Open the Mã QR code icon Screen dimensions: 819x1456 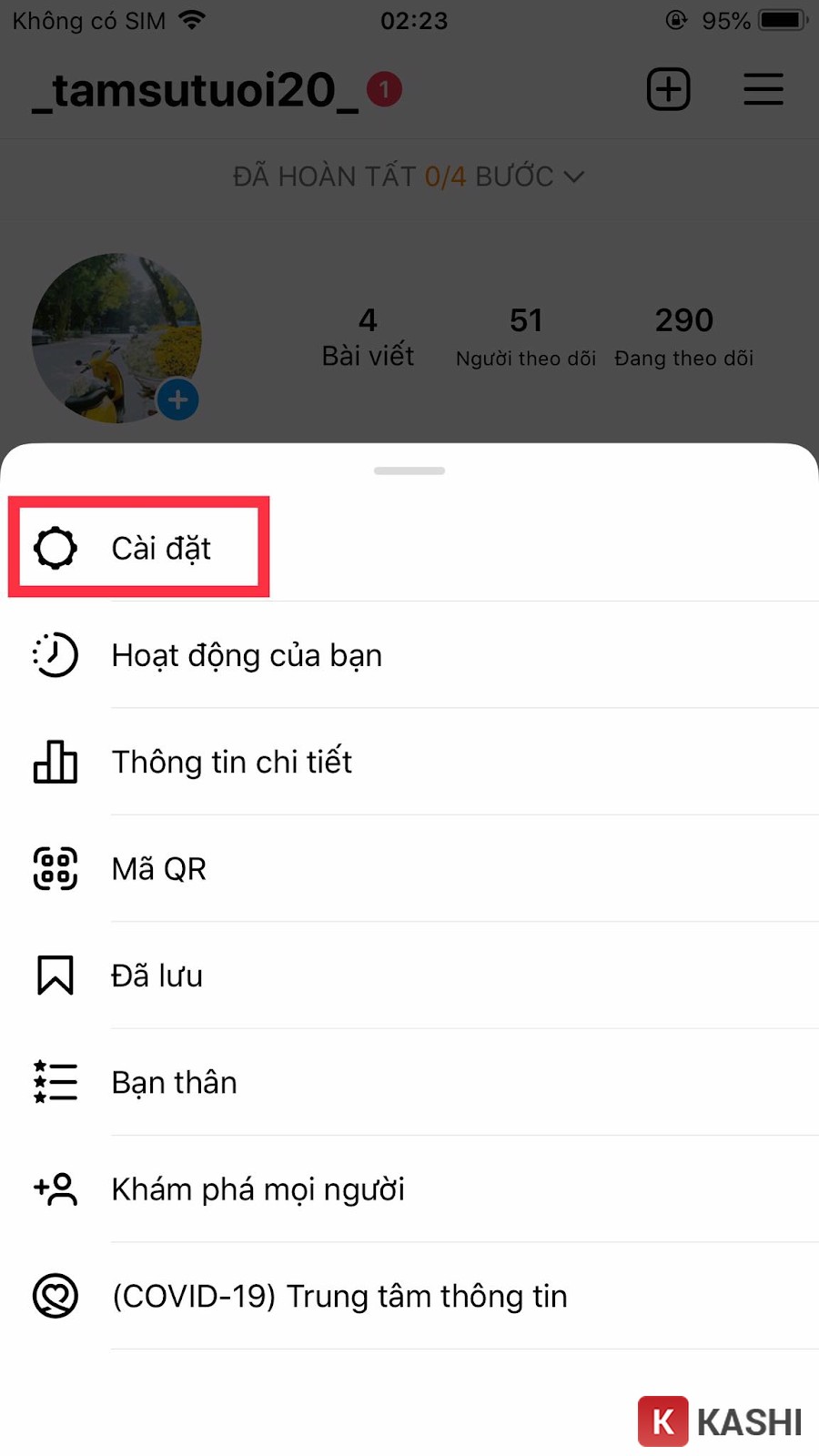pyautogui.click(x=55, y=869)
